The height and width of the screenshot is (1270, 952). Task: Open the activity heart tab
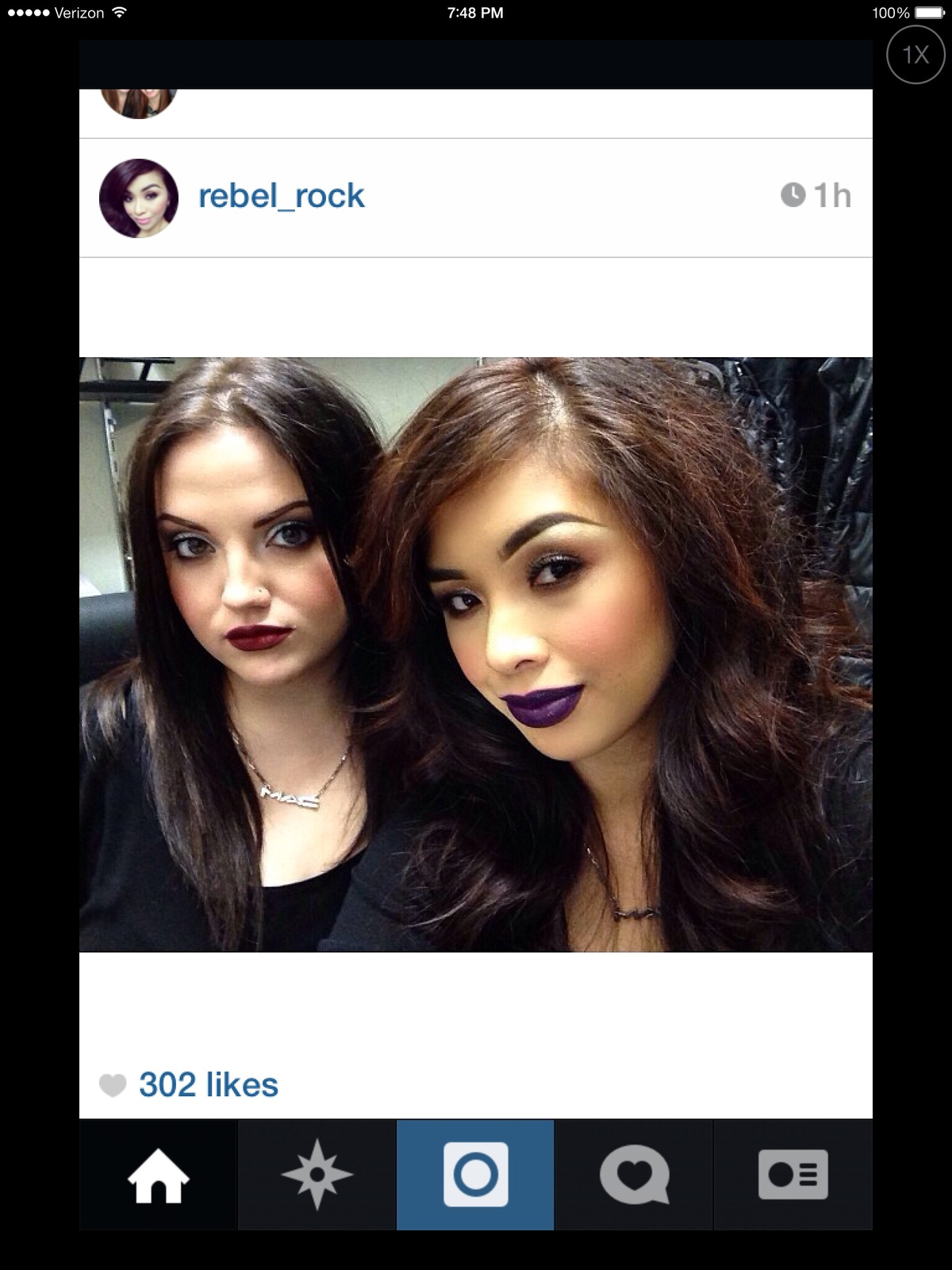pyautogui.click(x=635, y=1175)
